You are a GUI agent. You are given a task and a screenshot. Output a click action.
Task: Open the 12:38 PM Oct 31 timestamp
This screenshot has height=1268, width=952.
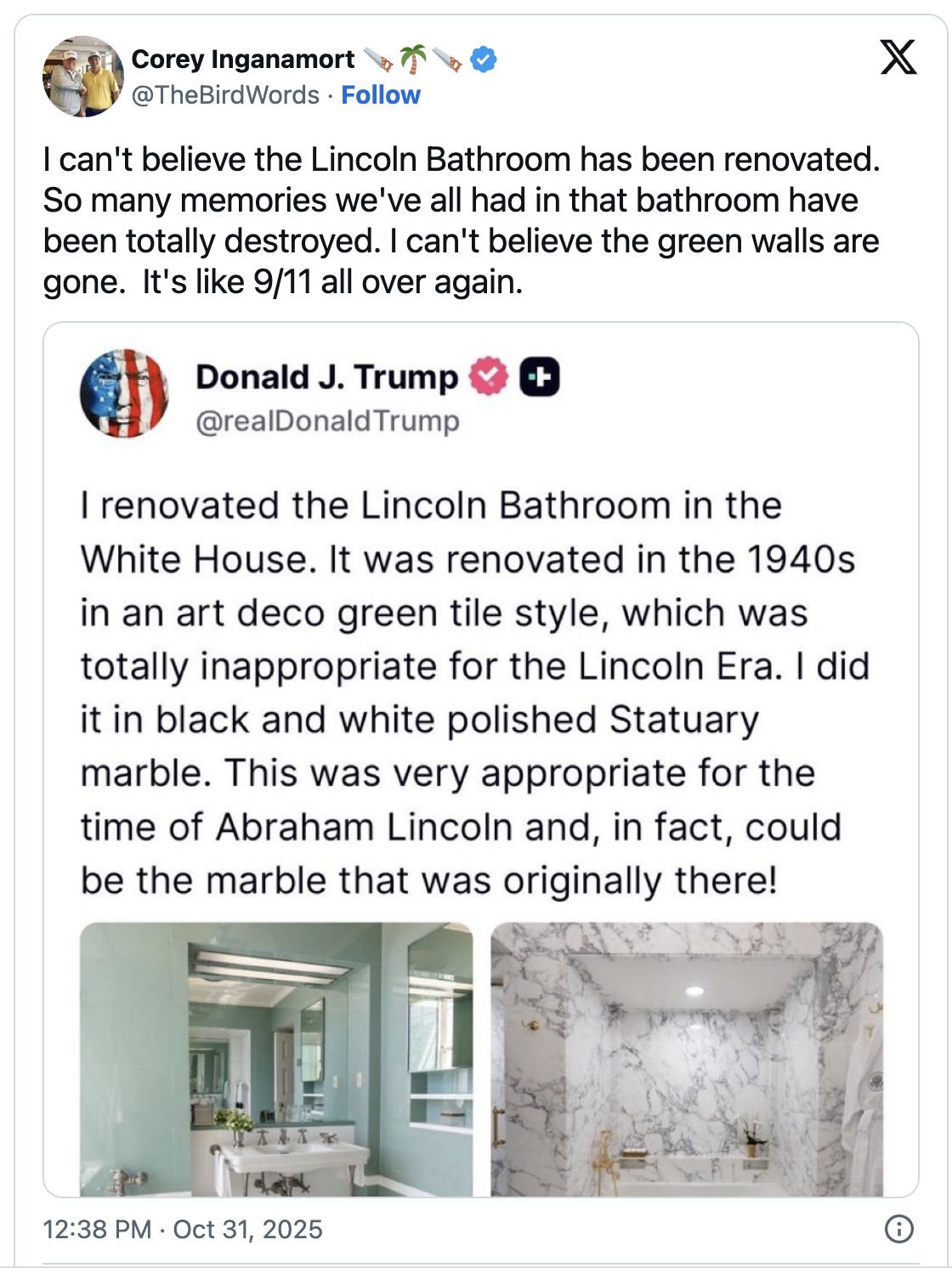pos(183,1229)
